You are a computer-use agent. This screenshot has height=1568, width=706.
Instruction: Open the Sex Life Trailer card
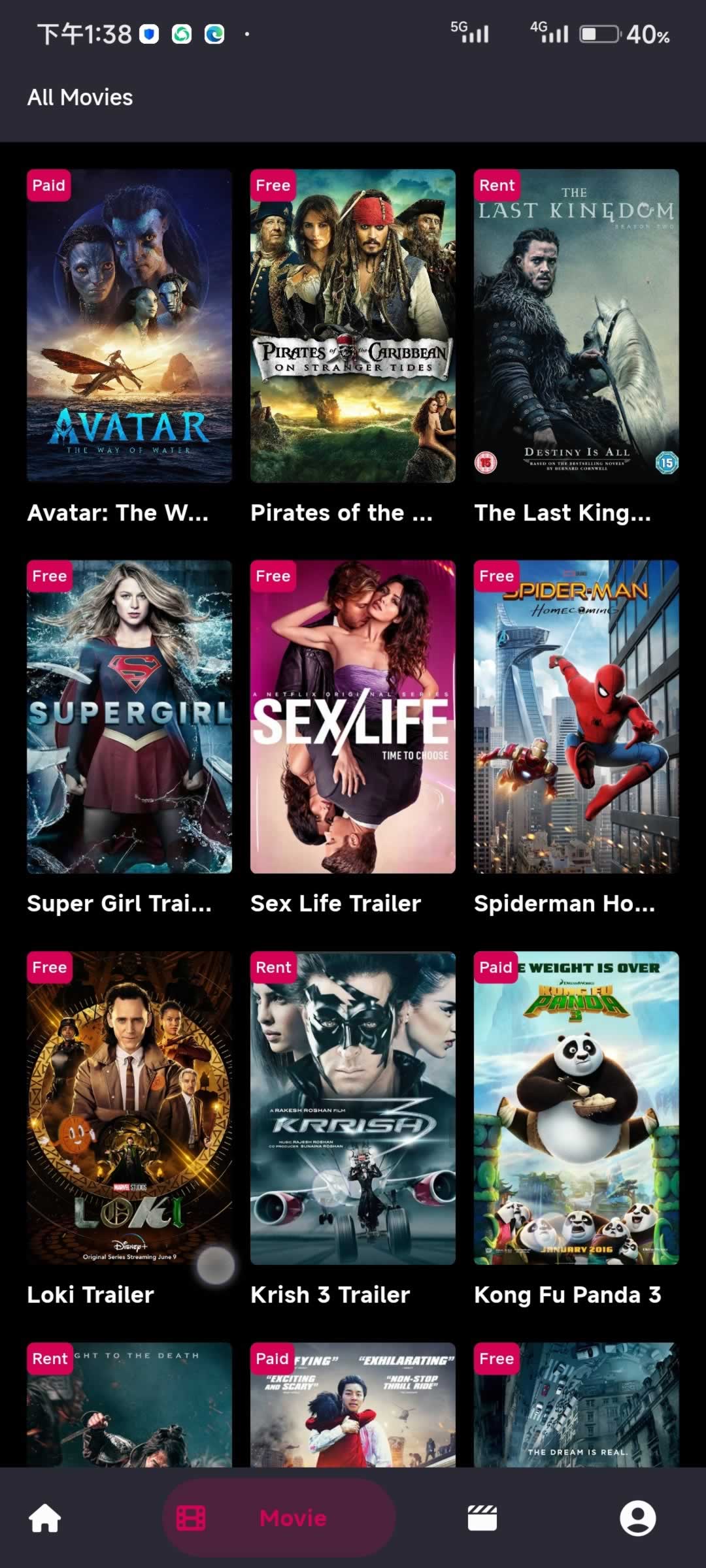coord(353,716)
